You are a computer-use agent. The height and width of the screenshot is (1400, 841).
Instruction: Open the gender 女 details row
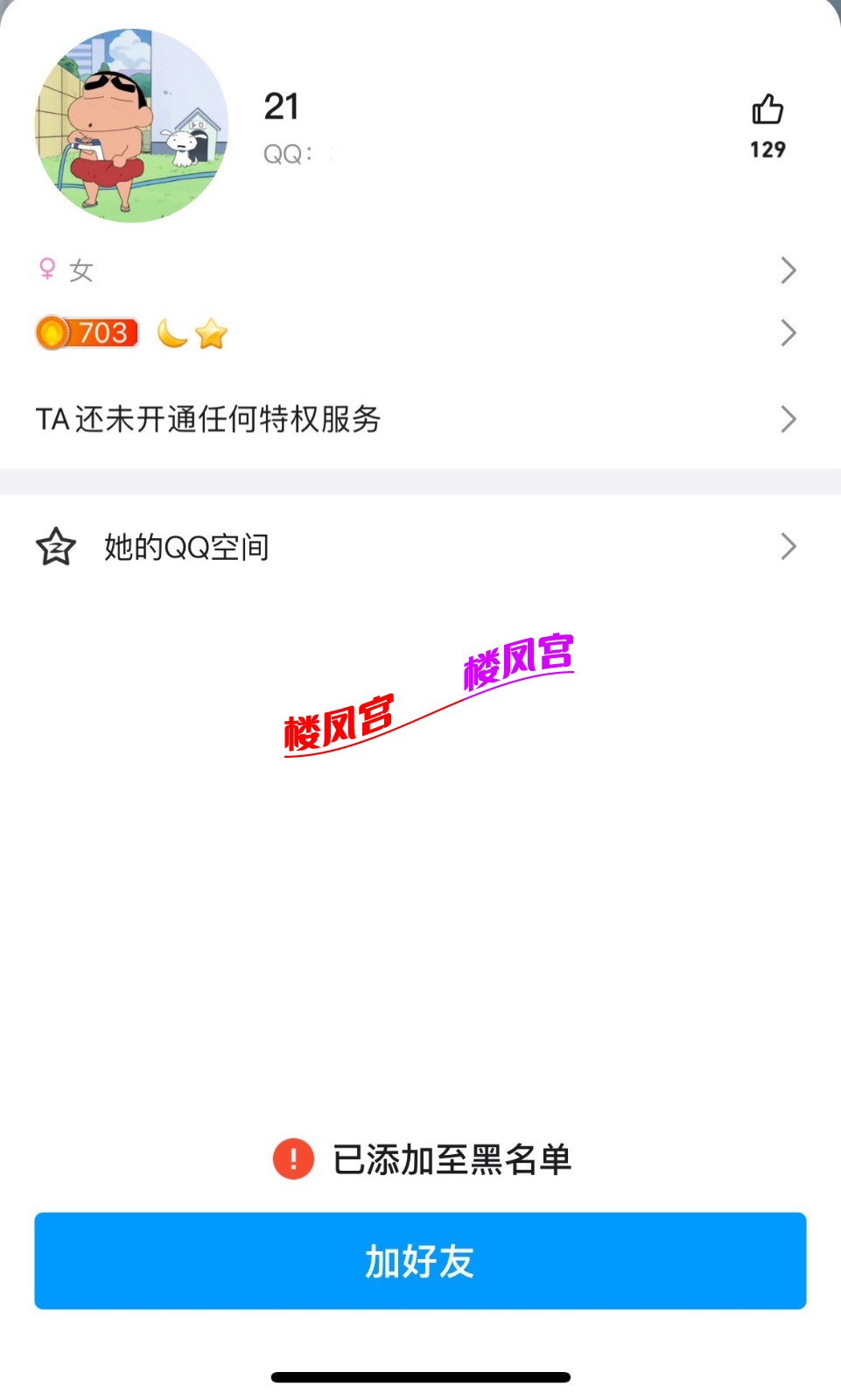(420, 270)
